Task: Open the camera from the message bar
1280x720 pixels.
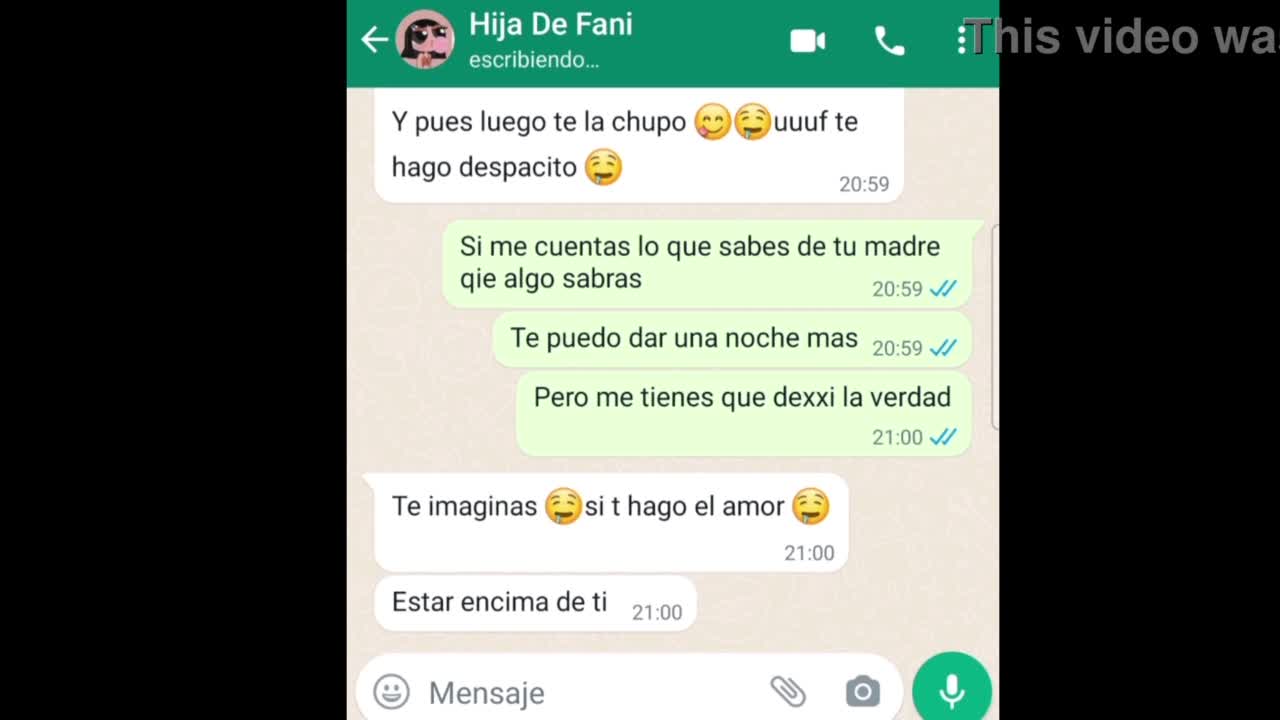Action: 862,691
